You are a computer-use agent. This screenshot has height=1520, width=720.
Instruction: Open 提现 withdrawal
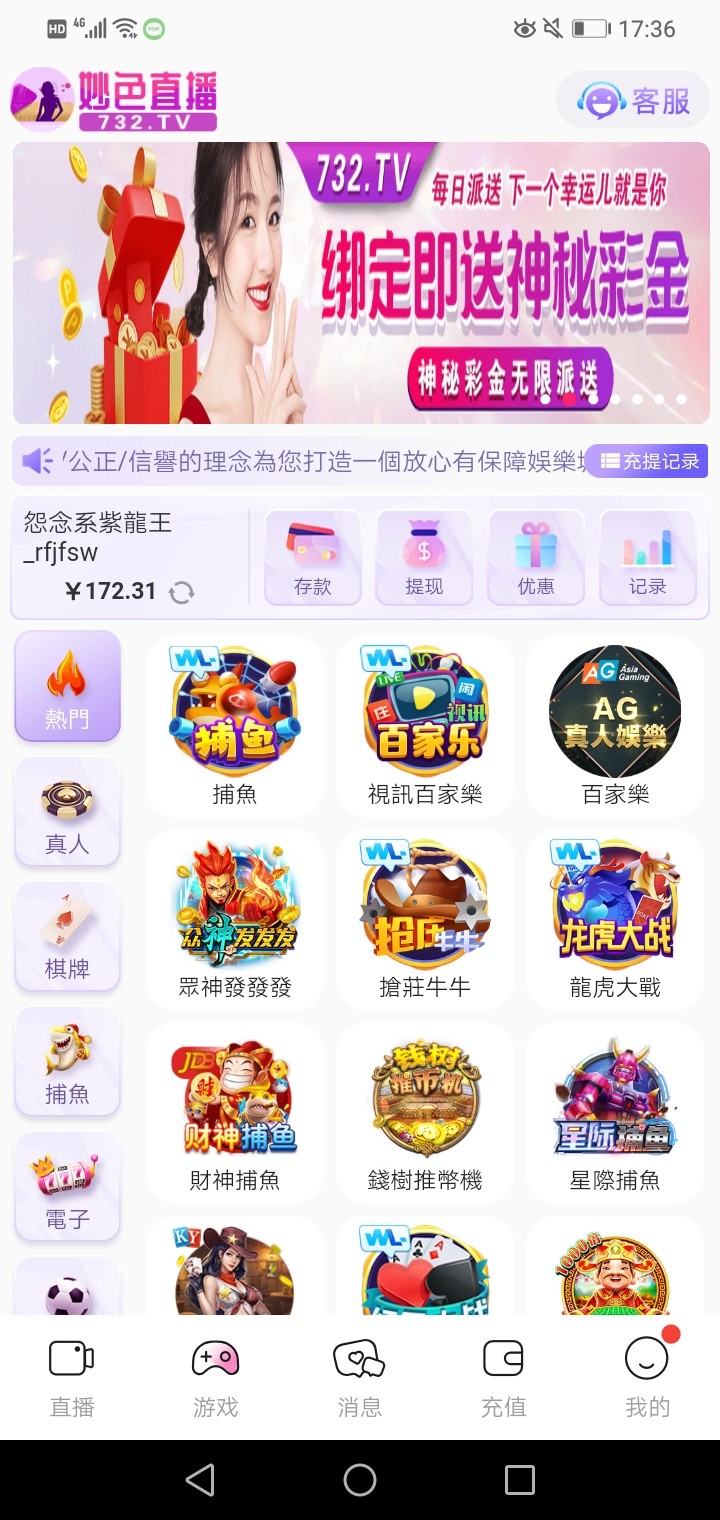(x=424, y=558)
